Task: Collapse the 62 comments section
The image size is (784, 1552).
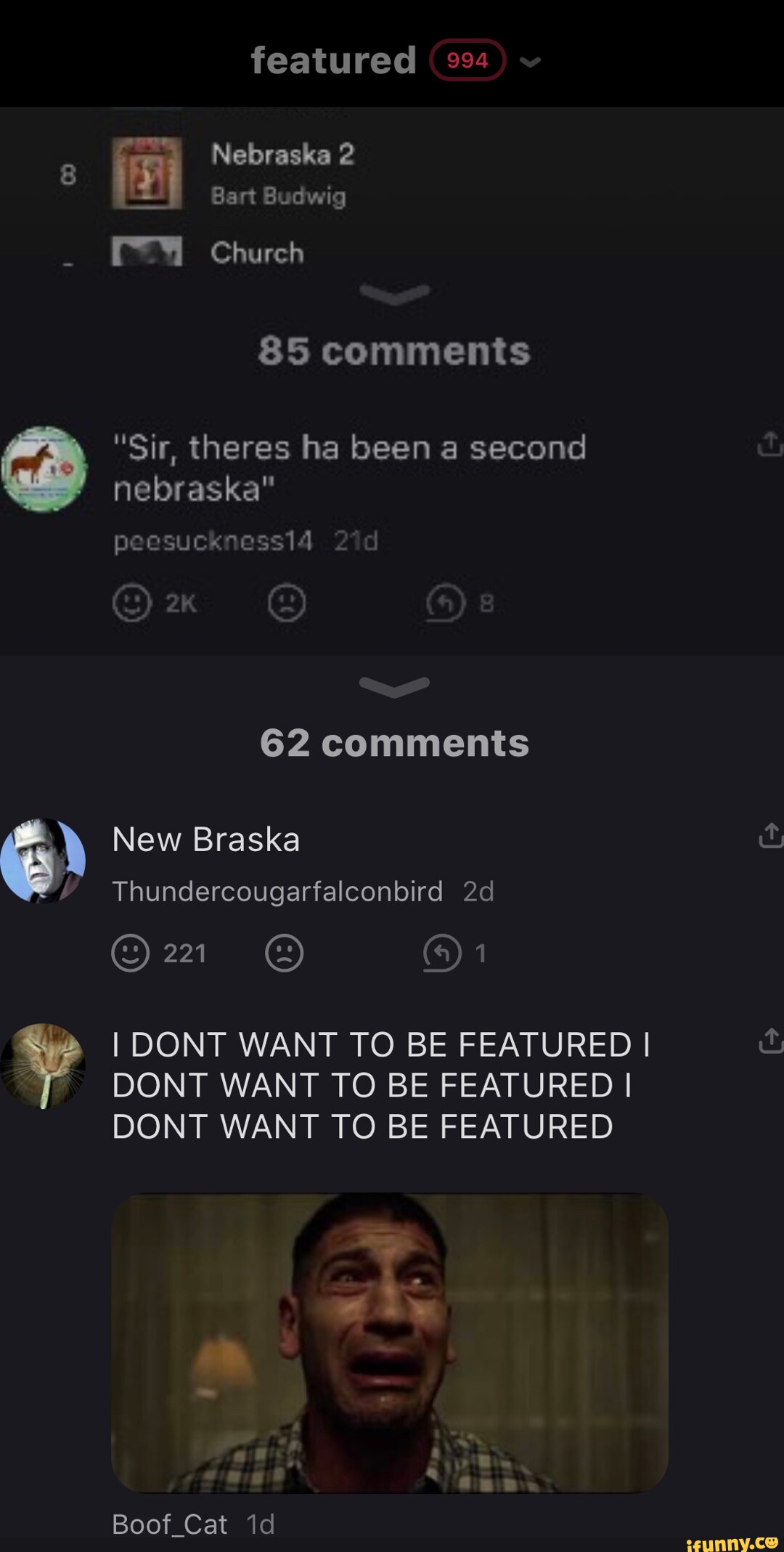Action: point(394,686)
